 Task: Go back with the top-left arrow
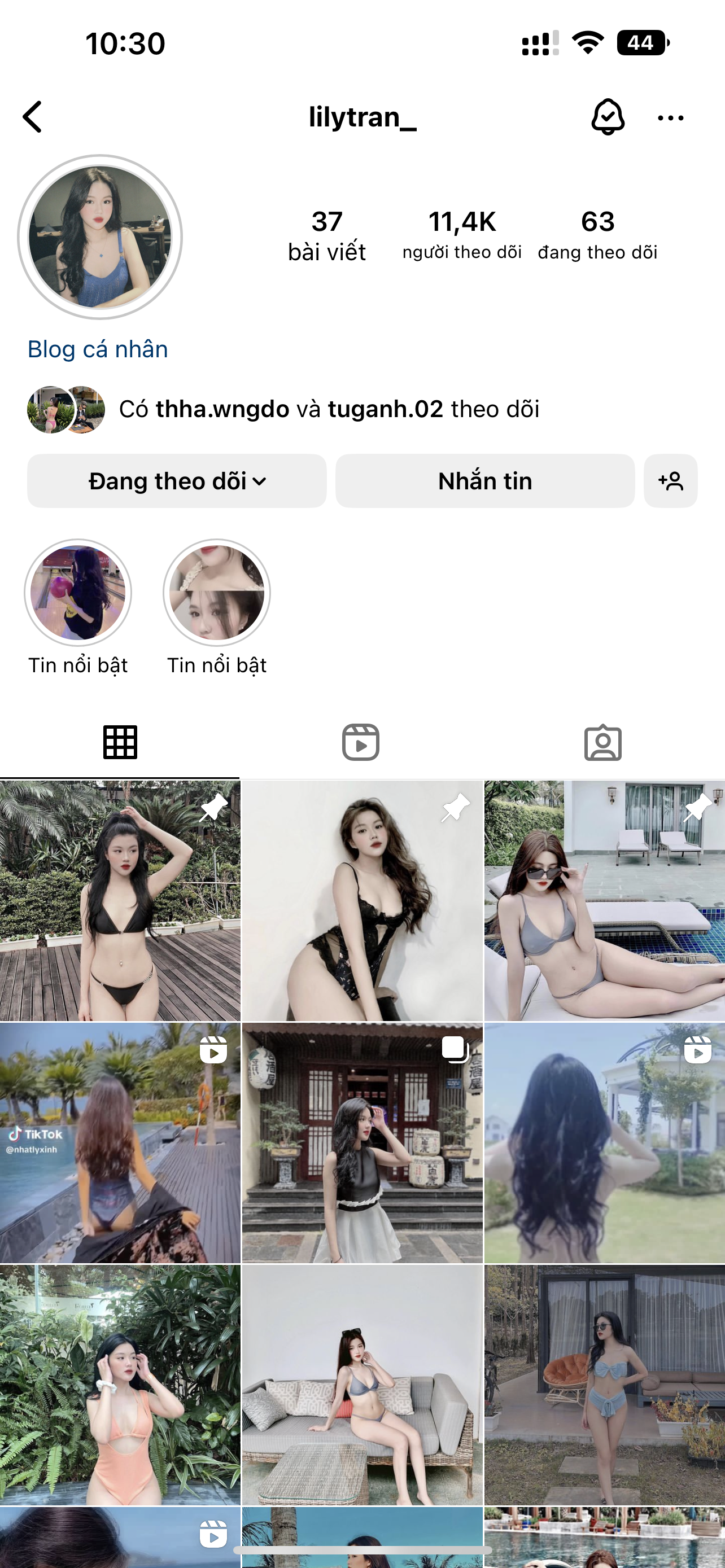click(x=33, y=117)
